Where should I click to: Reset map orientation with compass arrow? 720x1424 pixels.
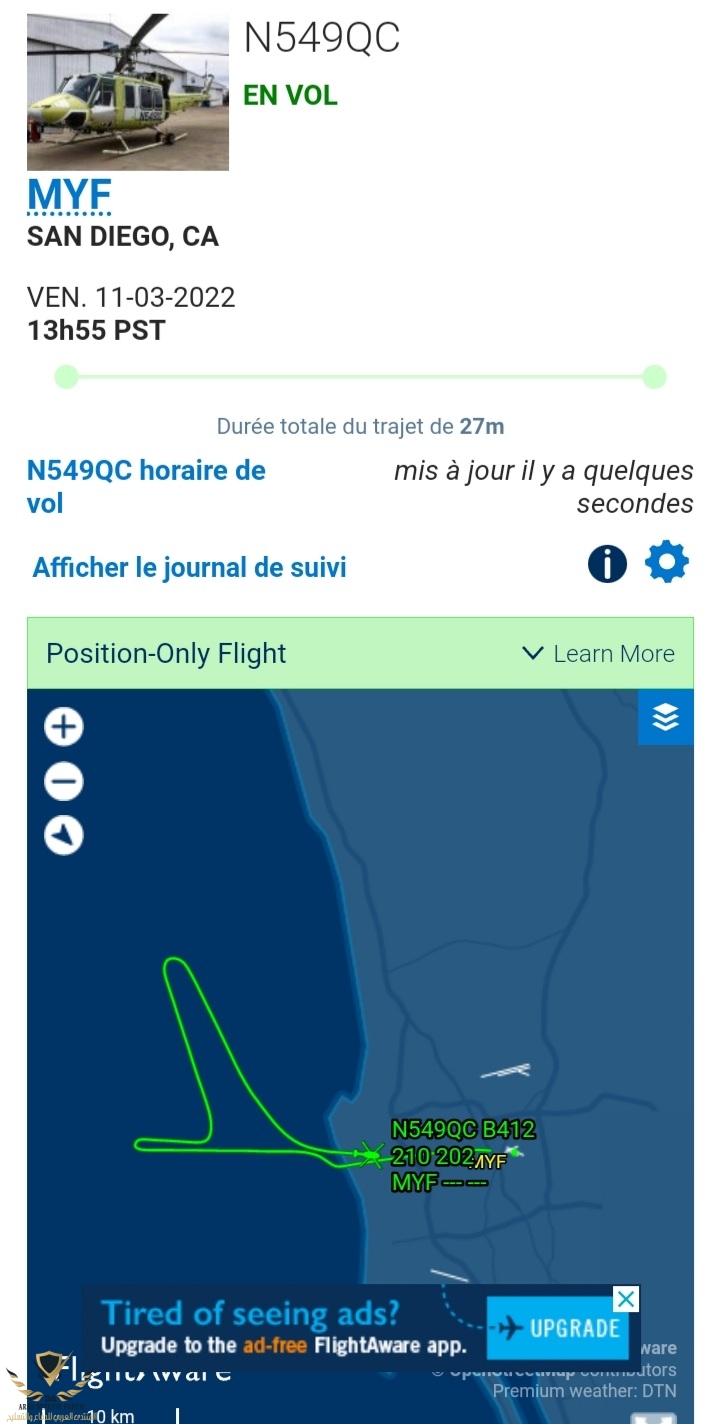tap(64, 835)
